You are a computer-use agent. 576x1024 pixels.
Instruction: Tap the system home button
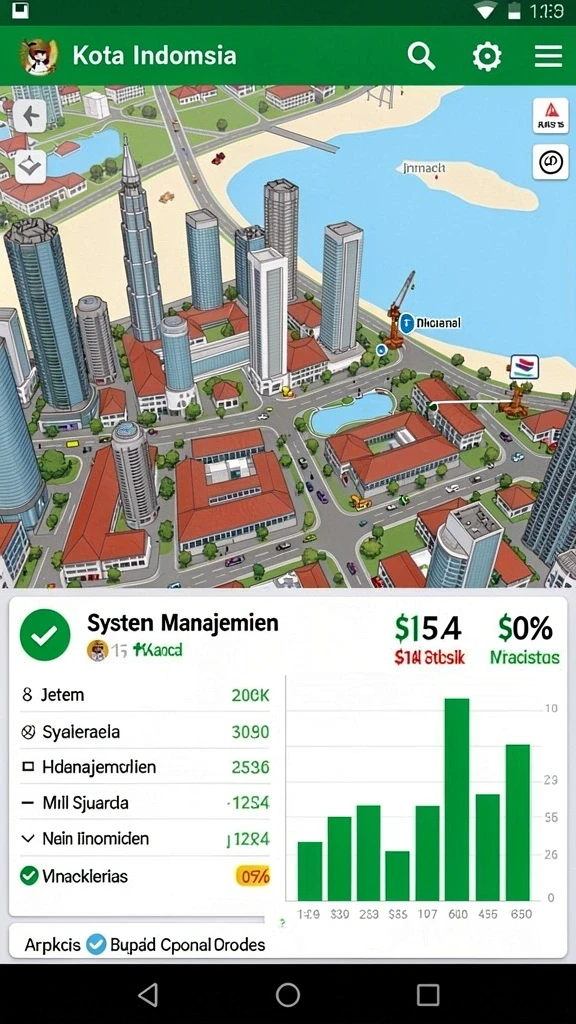click(x=288, y=995)
